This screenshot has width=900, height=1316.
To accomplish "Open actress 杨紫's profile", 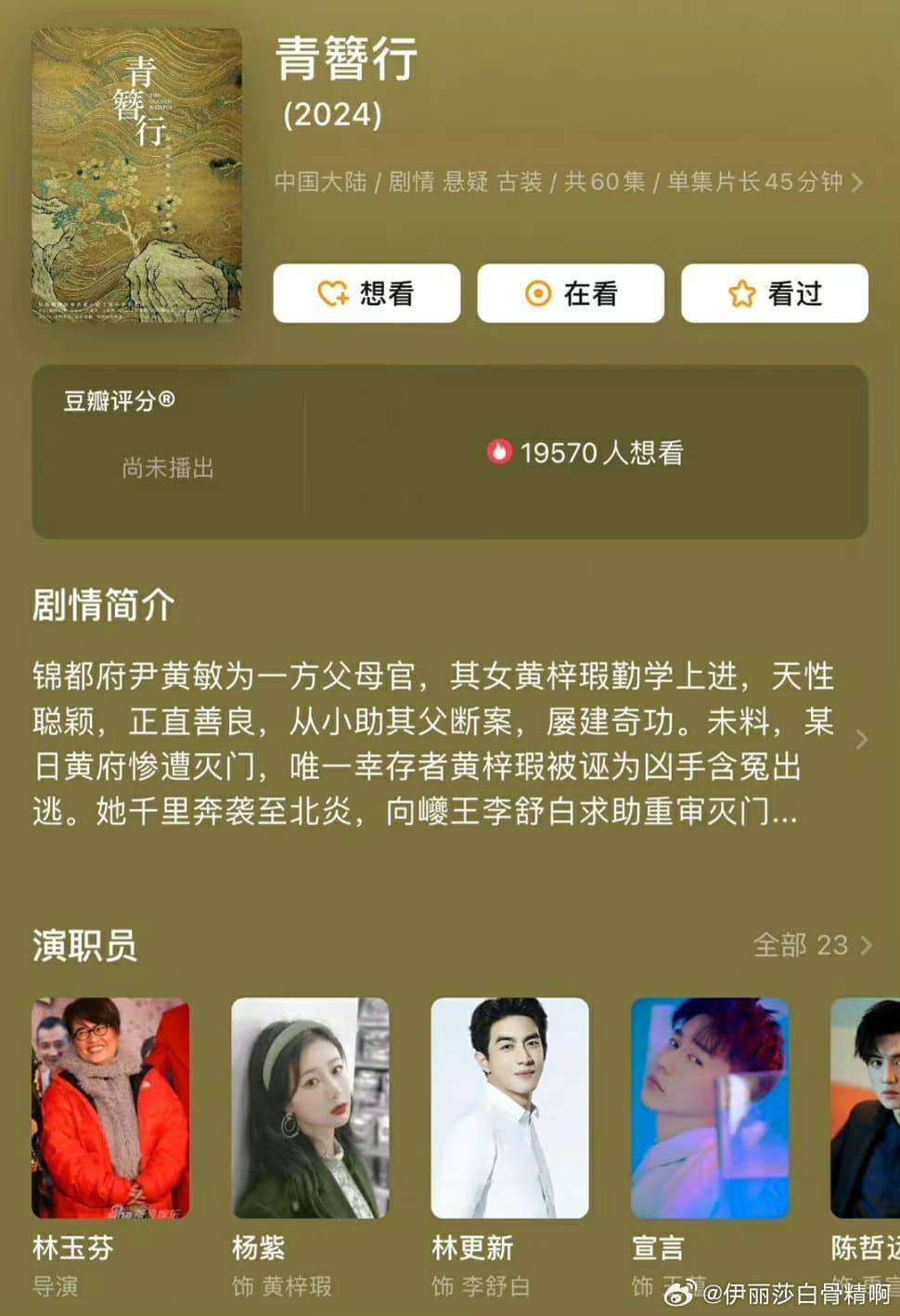I will point(310,1108).
